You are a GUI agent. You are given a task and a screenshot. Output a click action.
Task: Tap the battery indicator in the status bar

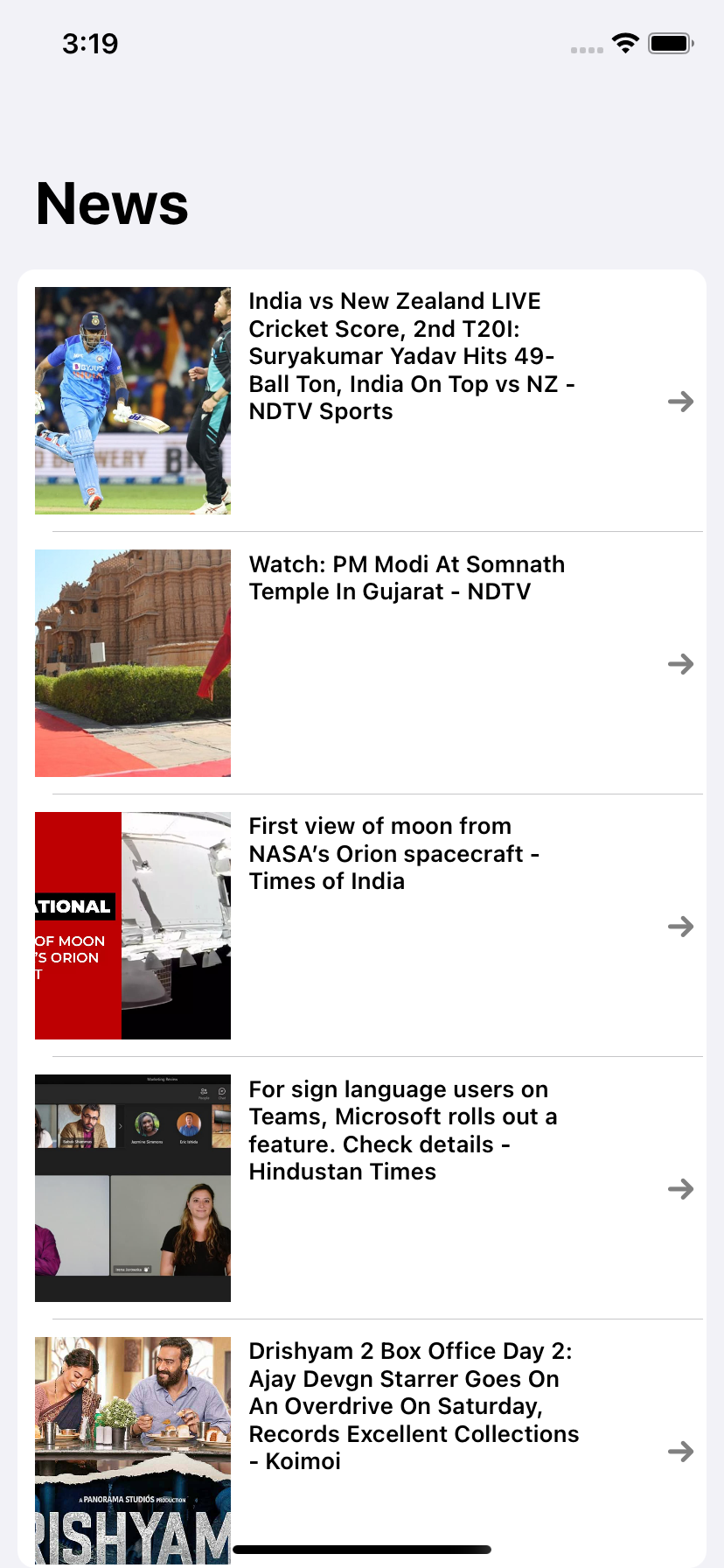669,42
